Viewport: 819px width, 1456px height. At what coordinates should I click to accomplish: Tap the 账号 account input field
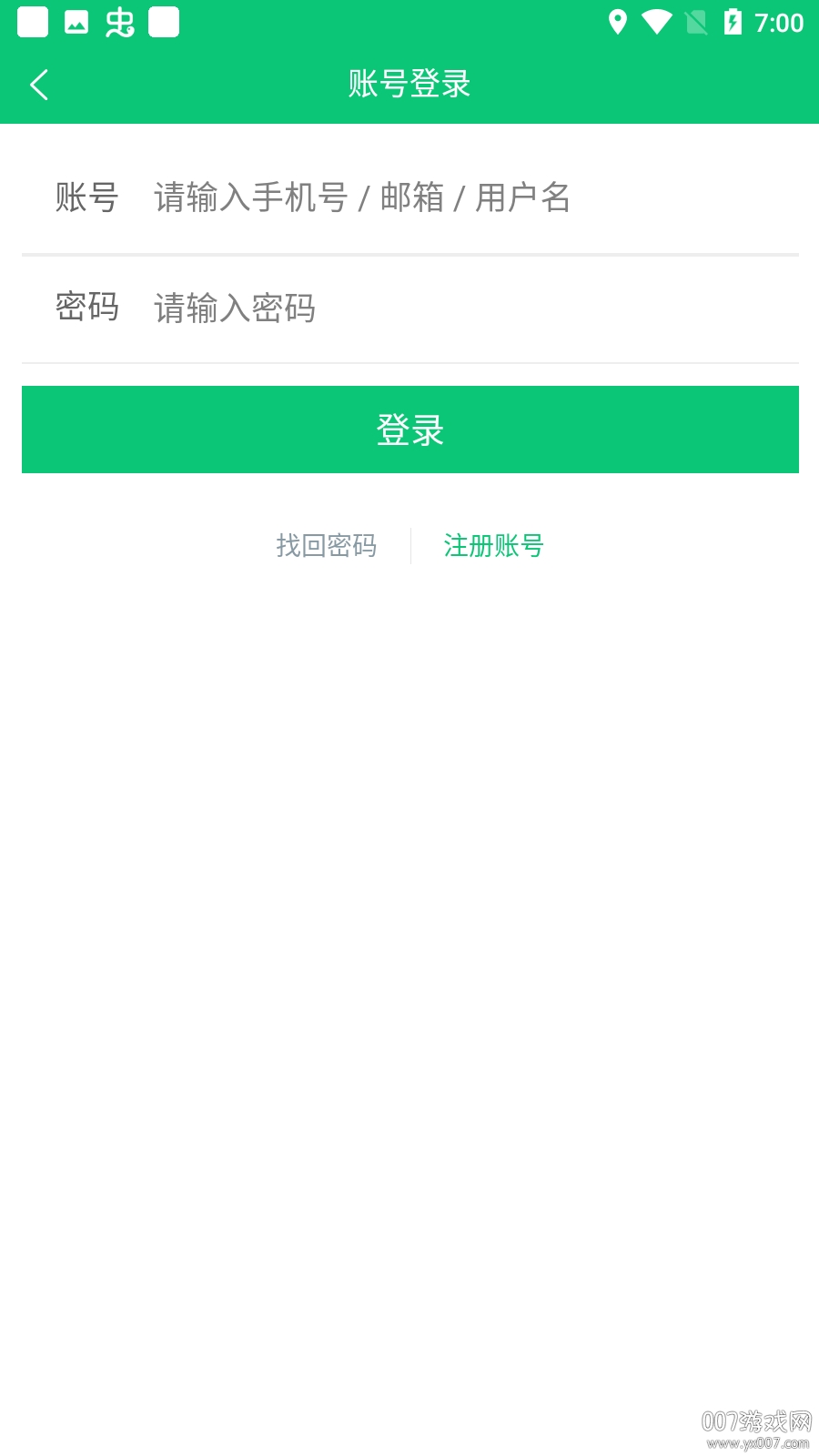tap(473, 197)
